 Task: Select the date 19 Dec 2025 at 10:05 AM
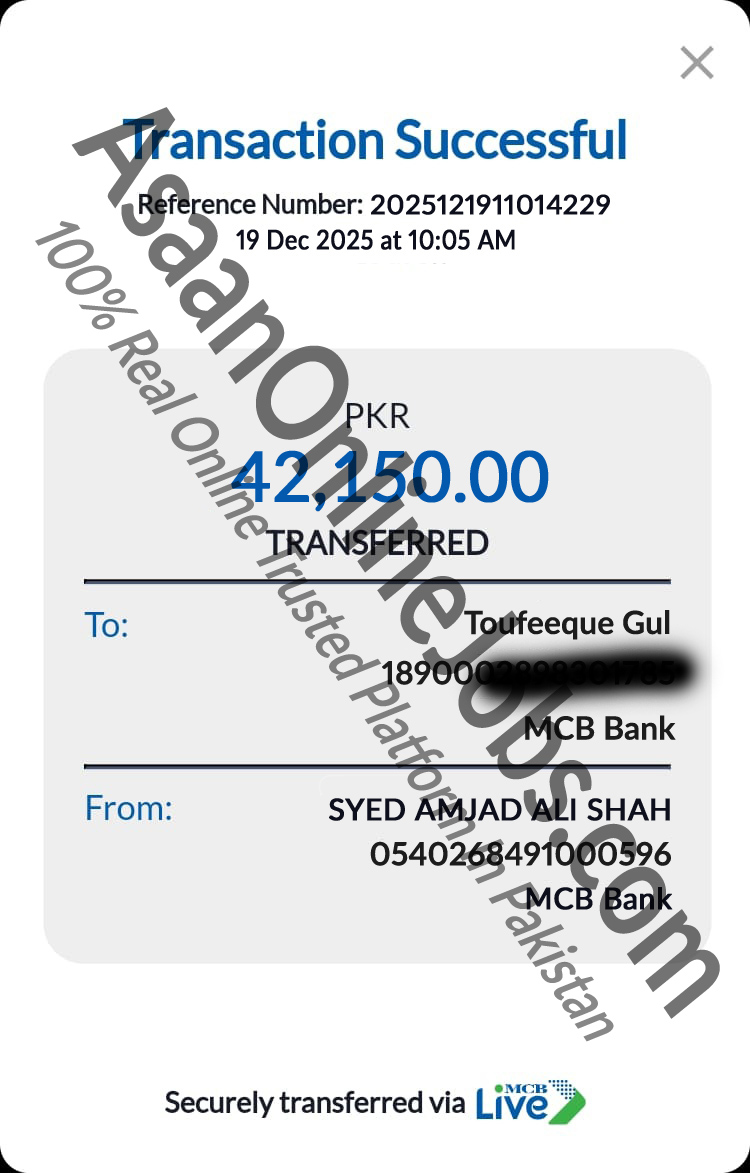pos(375,240)
